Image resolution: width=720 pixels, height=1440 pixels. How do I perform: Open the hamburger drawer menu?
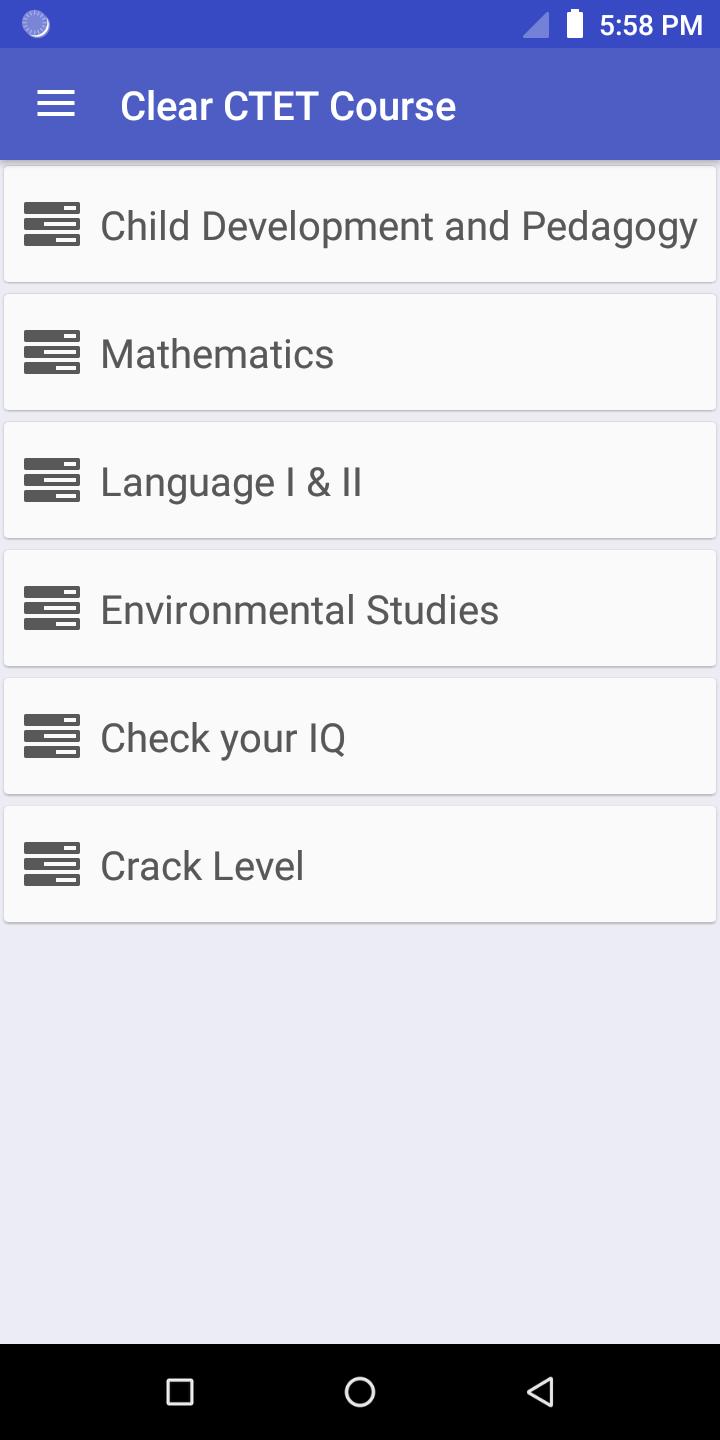coord(56,105)
